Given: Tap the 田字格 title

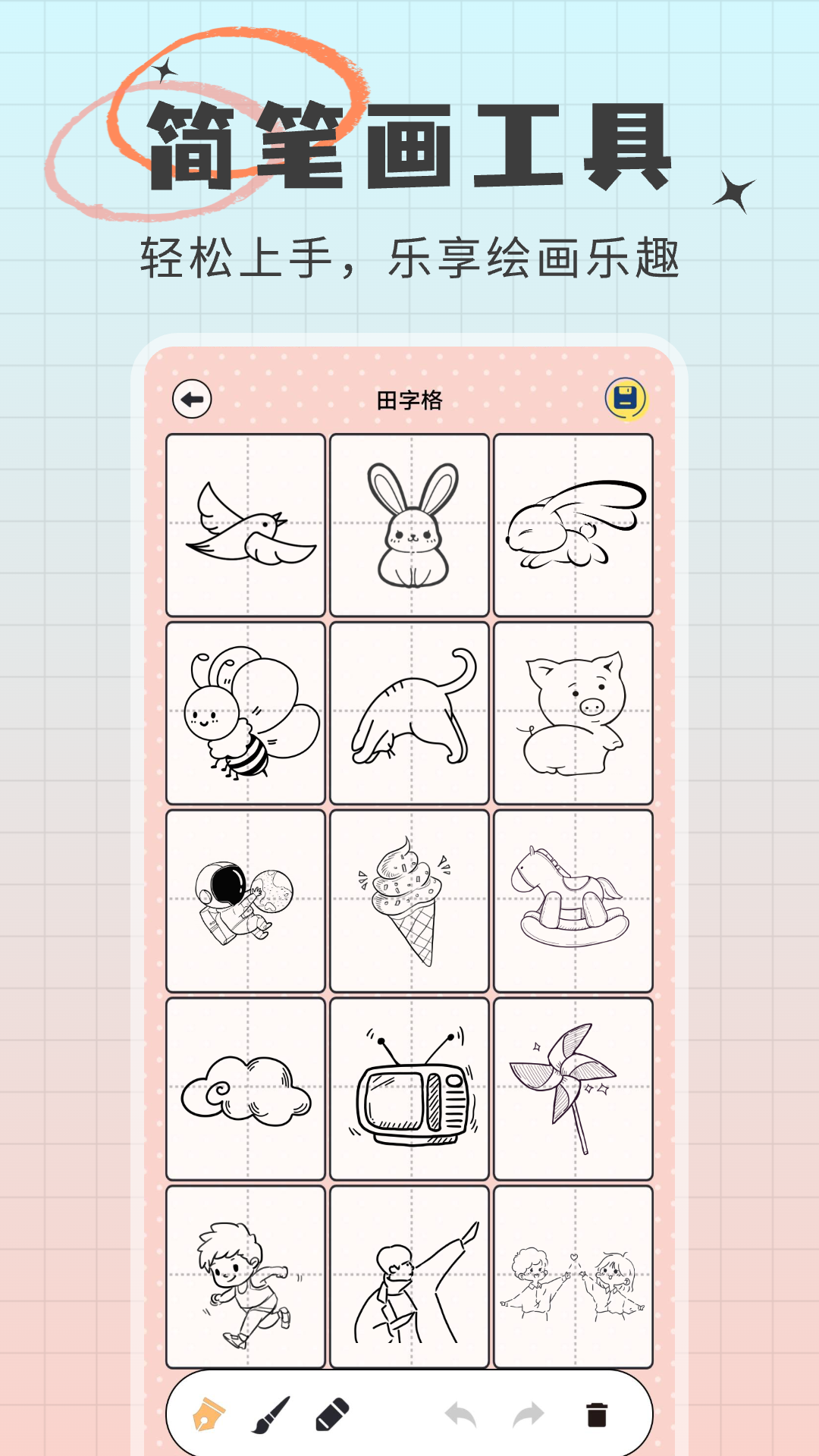Looking at the screenshot, I should [409, 398].
